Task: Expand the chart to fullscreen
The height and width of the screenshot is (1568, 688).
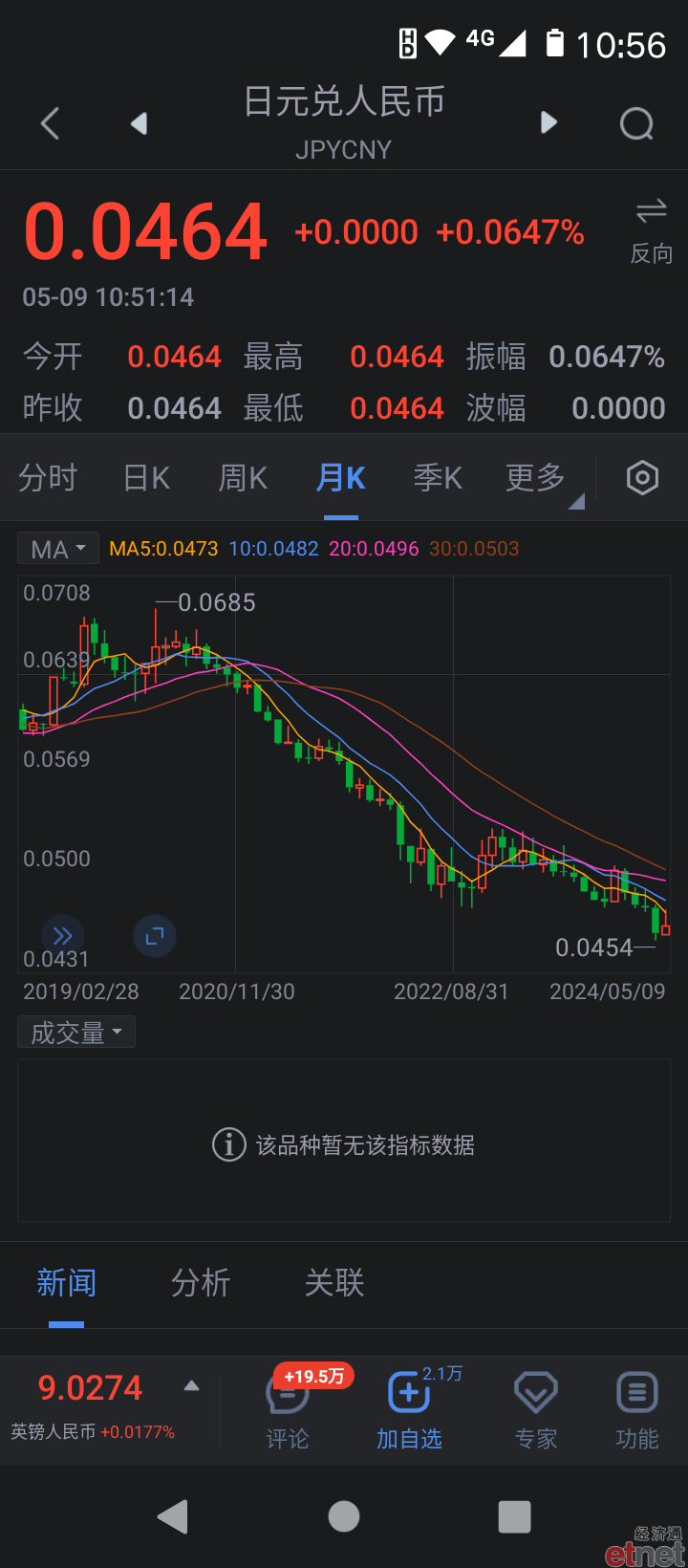Action: click(155, 936)
